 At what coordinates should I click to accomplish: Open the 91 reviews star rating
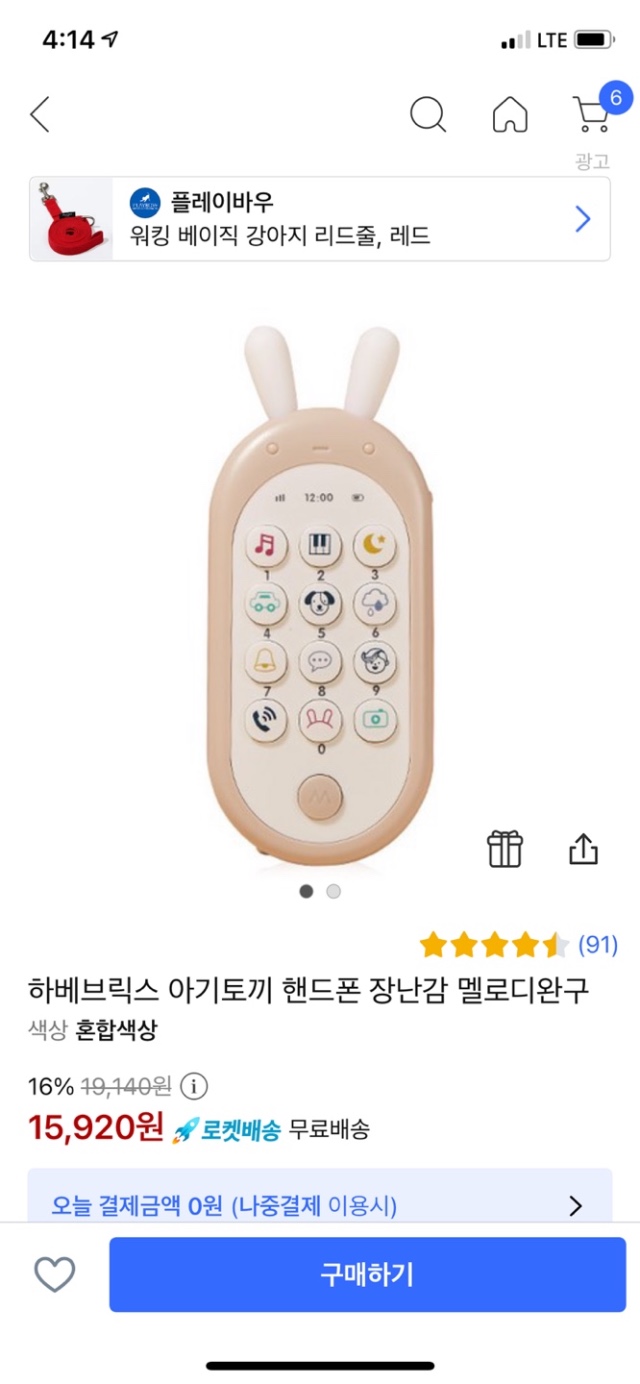pyautogui.click(x=518, y=945)
